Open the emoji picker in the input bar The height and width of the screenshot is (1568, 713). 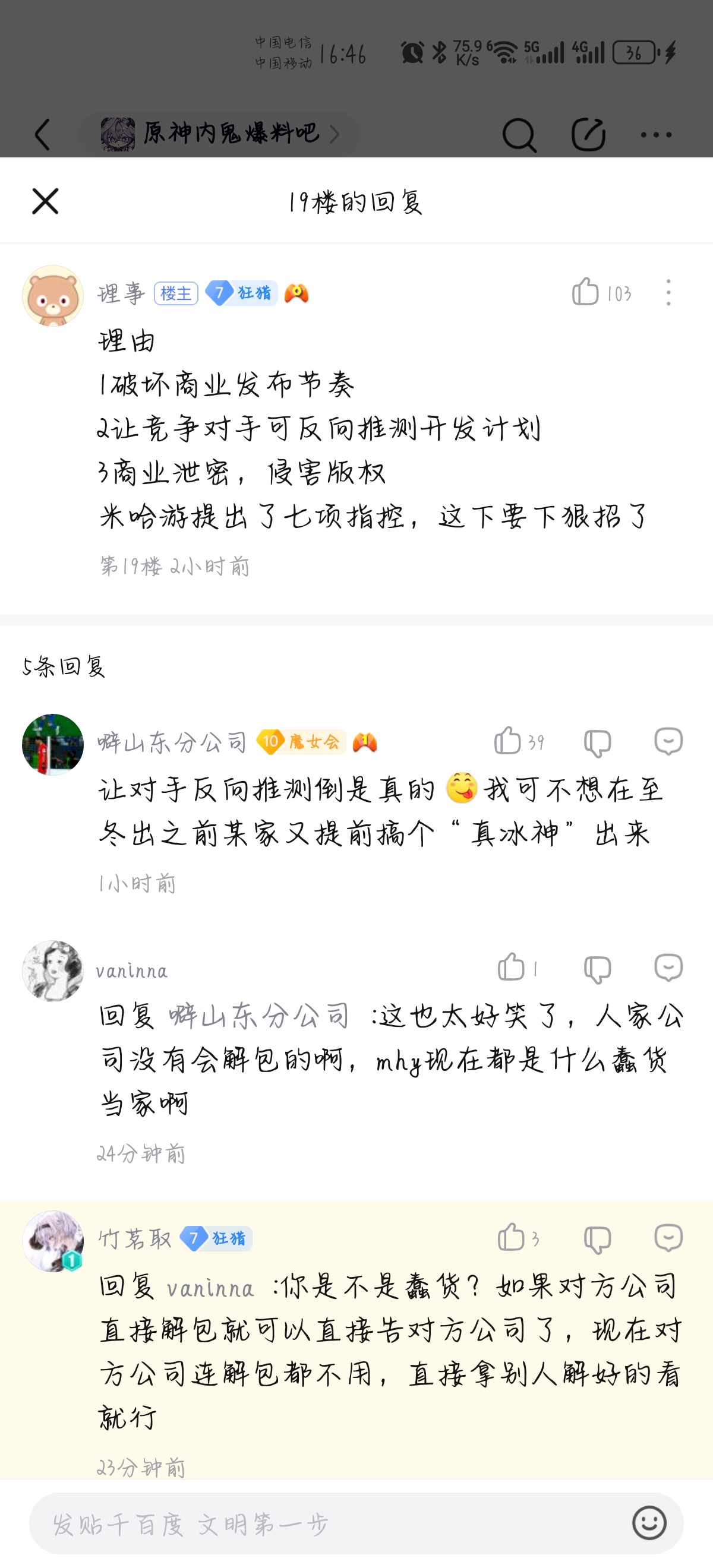(x=649, y=1523)
